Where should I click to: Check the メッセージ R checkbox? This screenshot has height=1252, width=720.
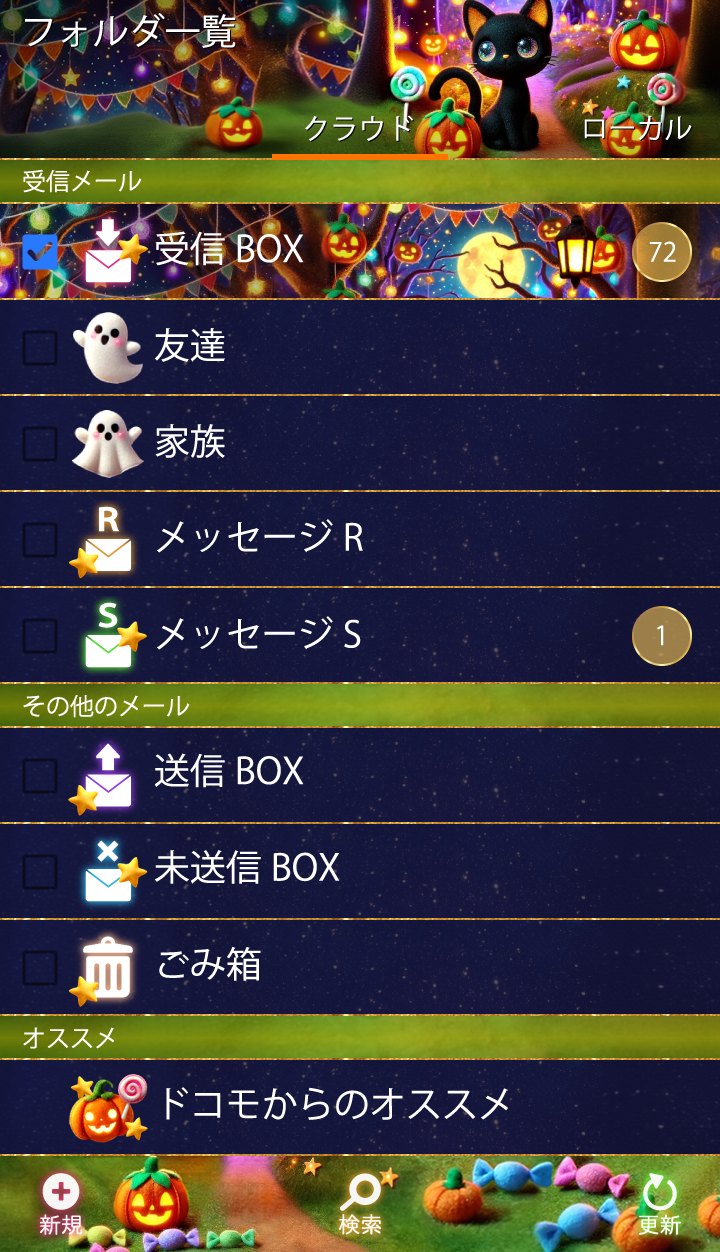pyautogui.click(x=40, y=540)
